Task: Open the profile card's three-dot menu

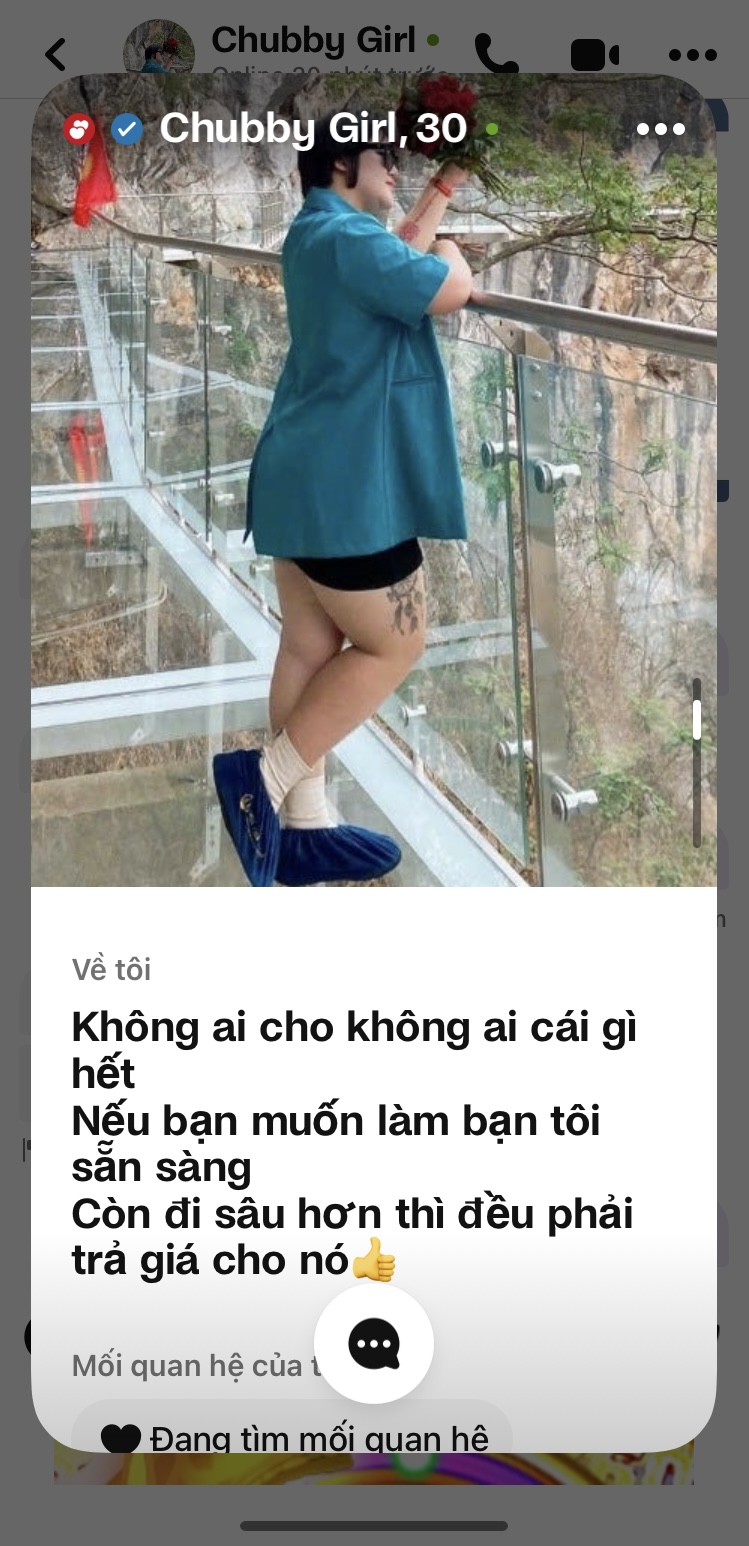Action: tap(661, 129)
